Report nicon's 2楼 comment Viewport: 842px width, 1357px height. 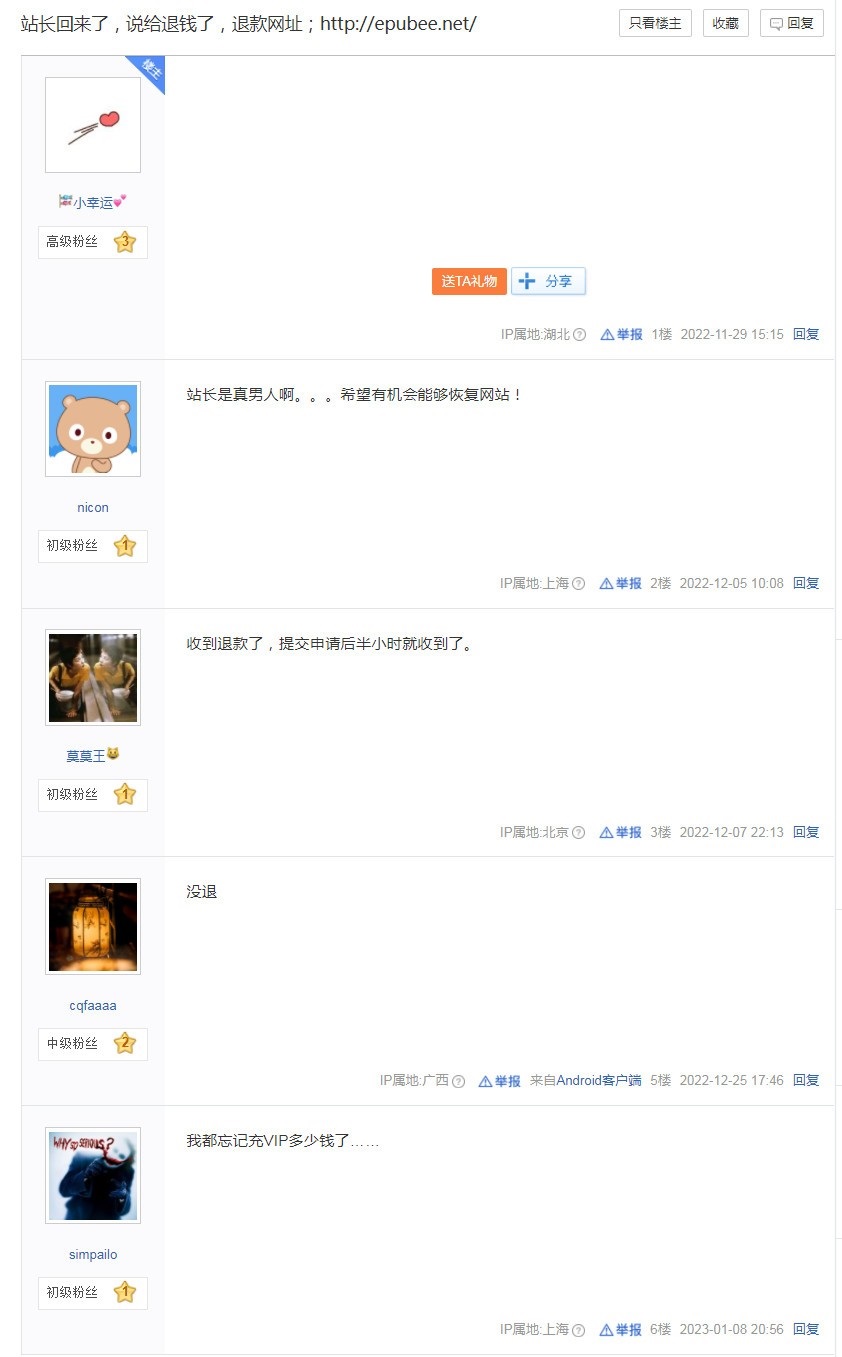pos(621,583)
